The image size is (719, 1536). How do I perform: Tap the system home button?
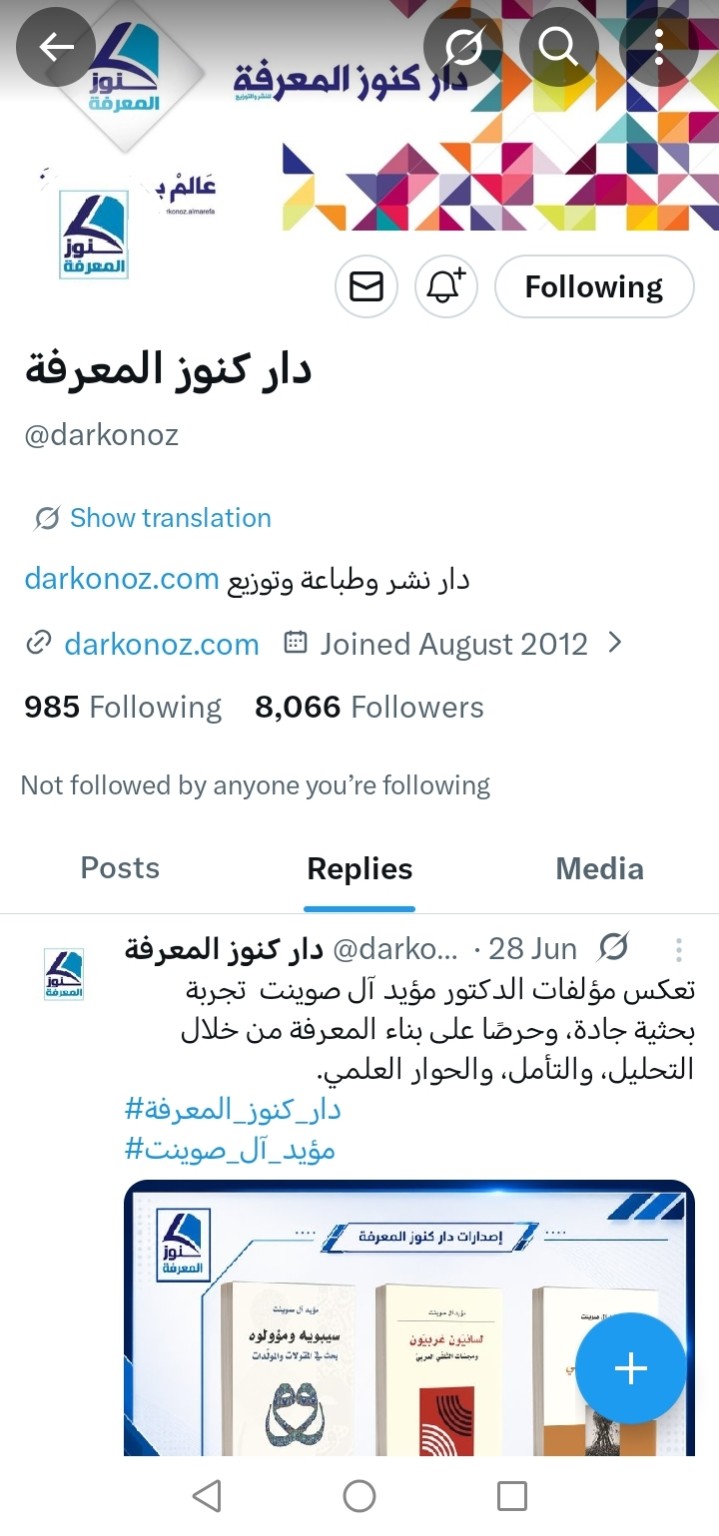click(x=359, y=1496)
